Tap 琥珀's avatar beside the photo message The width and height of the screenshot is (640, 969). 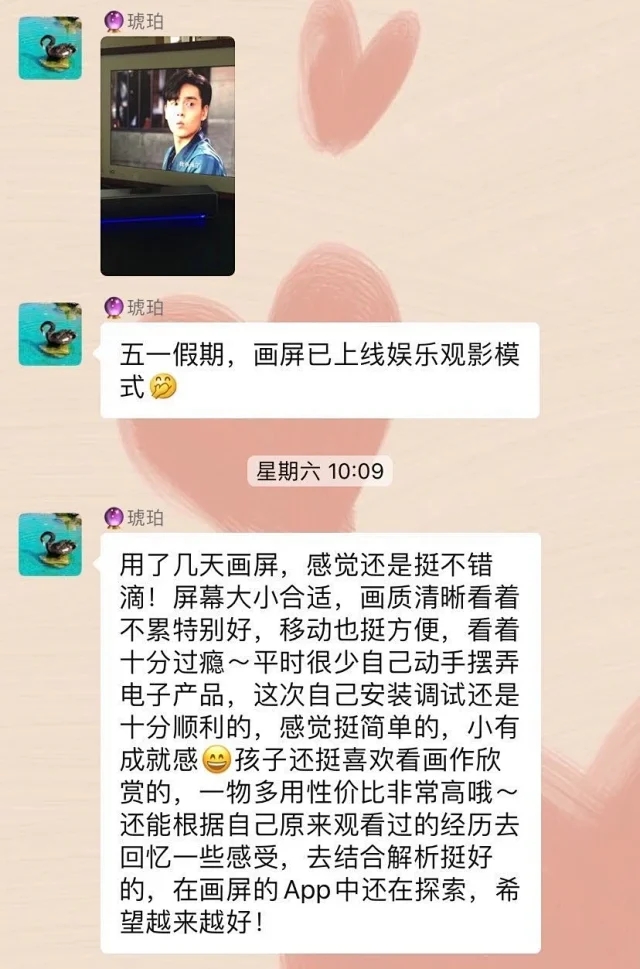tap(50, 48)
